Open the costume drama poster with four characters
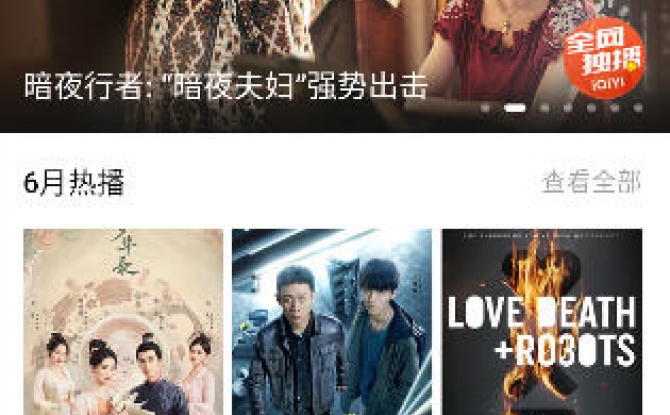670x415 pixels. click(124, 322)
